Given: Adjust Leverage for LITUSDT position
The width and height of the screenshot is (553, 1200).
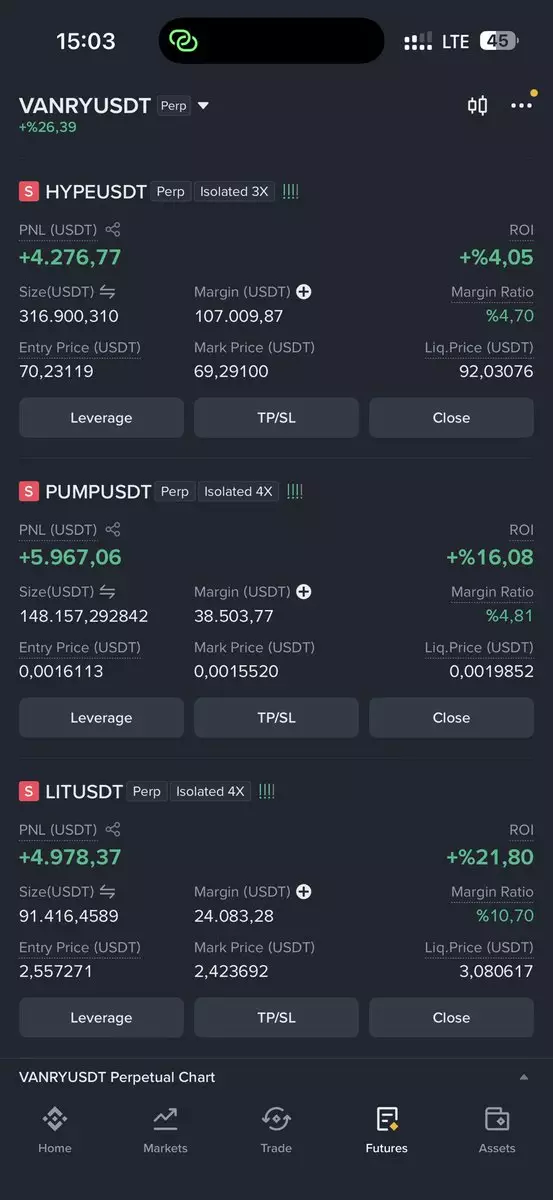Looking at the screenshot, I should (101, 1018).
